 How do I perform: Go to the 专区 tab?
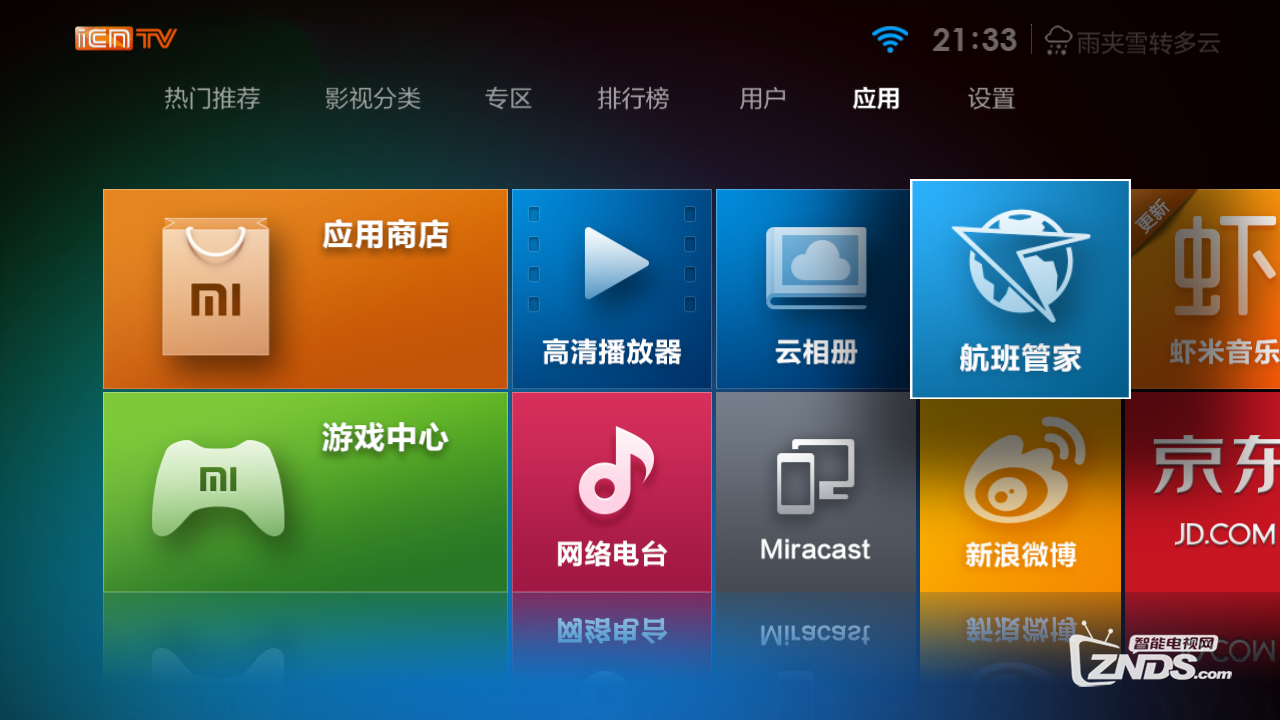(x=508, y=99)
